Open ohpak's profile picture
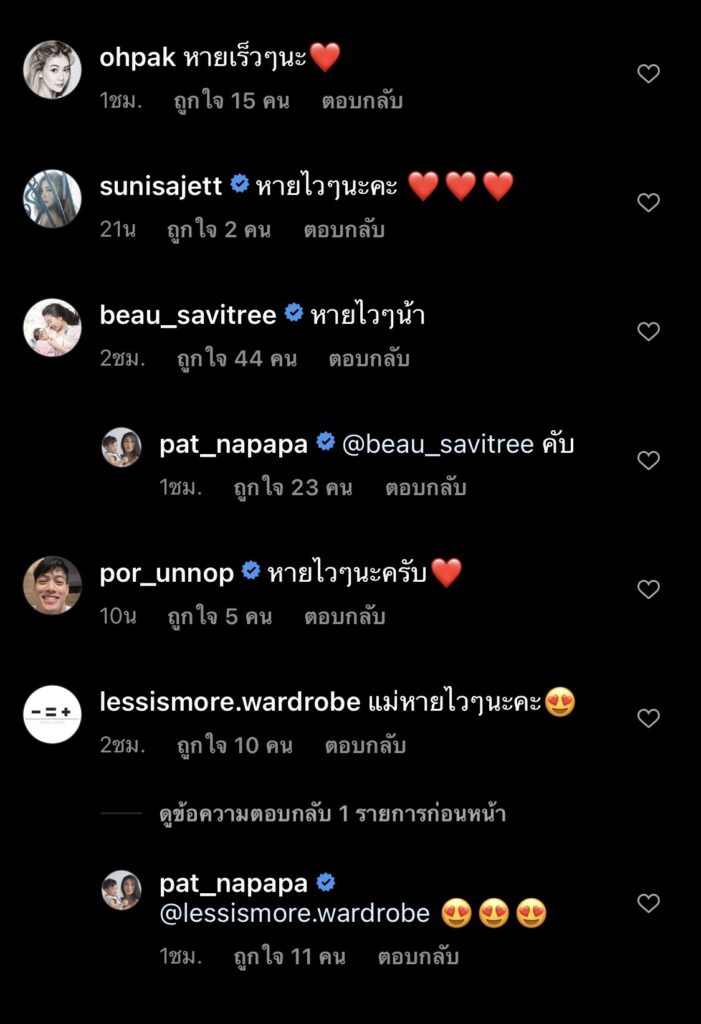The height and width of the screenshot is (1024, 701). tap(52, 70)
